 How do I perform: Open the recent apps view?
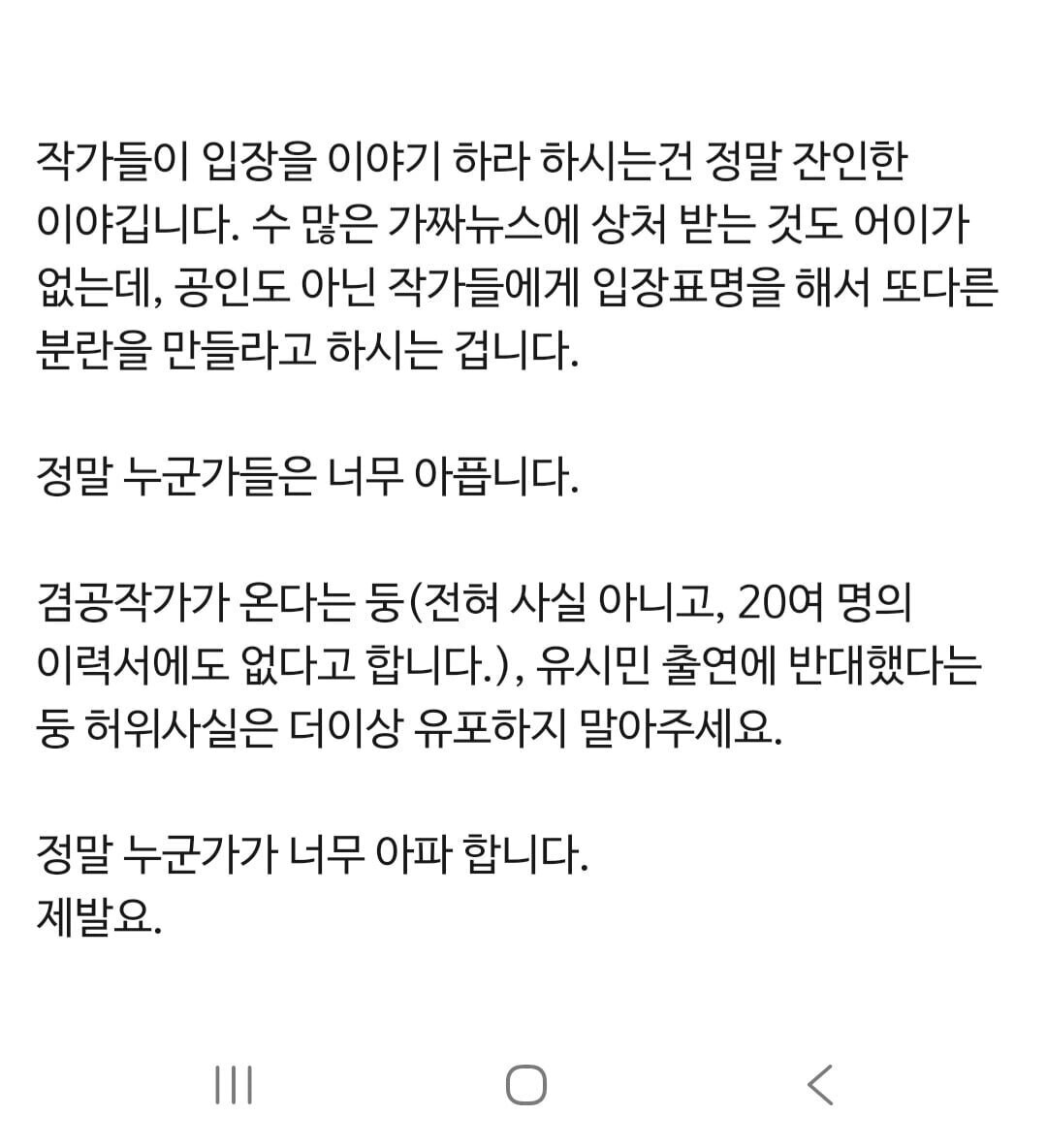click(234, 1084)
